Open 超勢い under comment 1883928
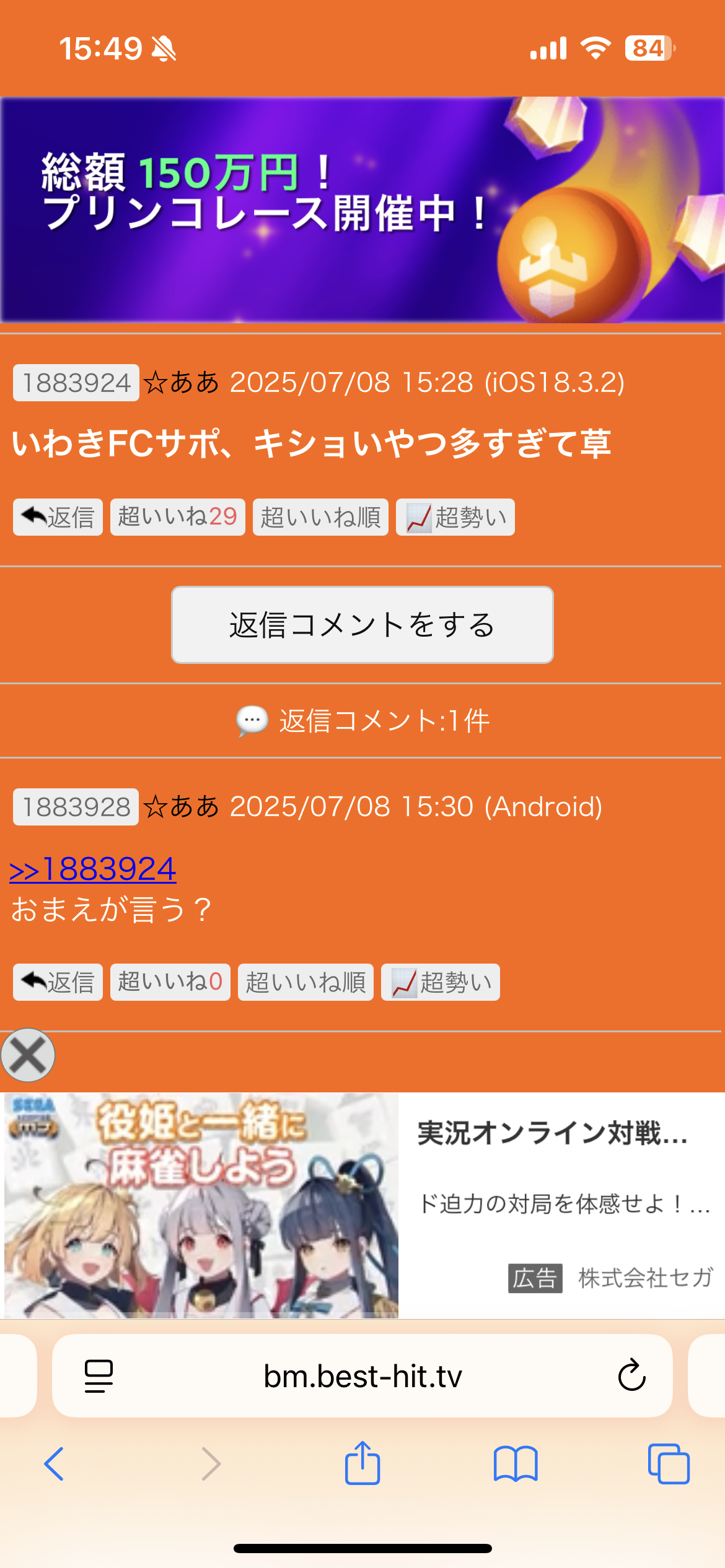 [x=440, y=982]
